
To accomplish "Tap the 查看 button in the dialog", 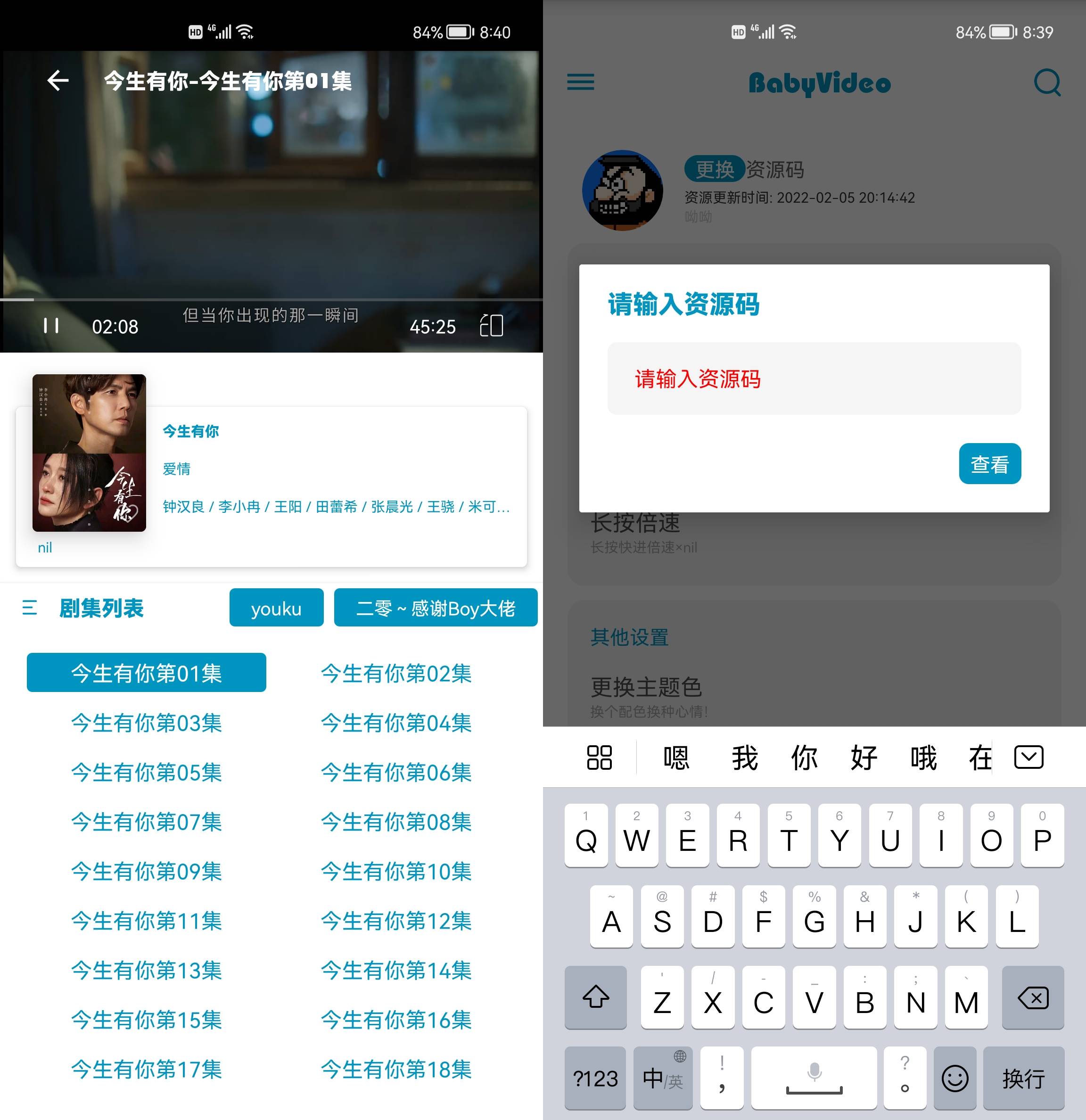I will pyautogui.click(x=989, y=463).
